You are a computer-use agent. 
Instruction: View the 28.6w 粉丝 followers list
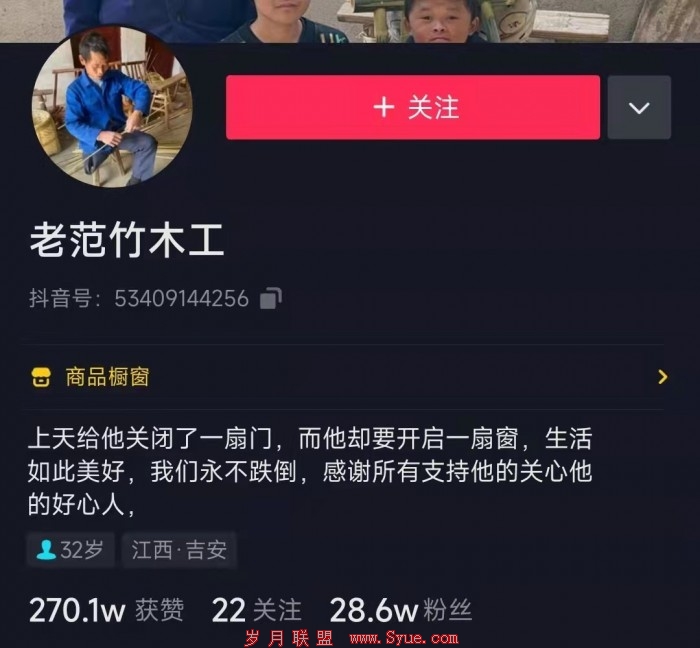tap(400, 609)
